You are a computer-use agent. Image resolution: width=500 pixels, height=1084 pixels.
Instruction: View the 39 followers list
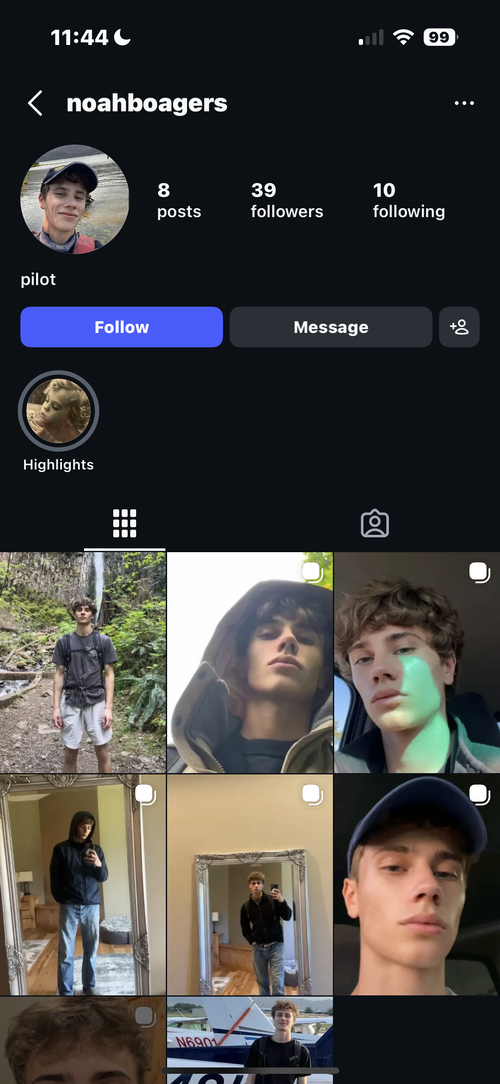pyautogui.click(x=287, y=200)
